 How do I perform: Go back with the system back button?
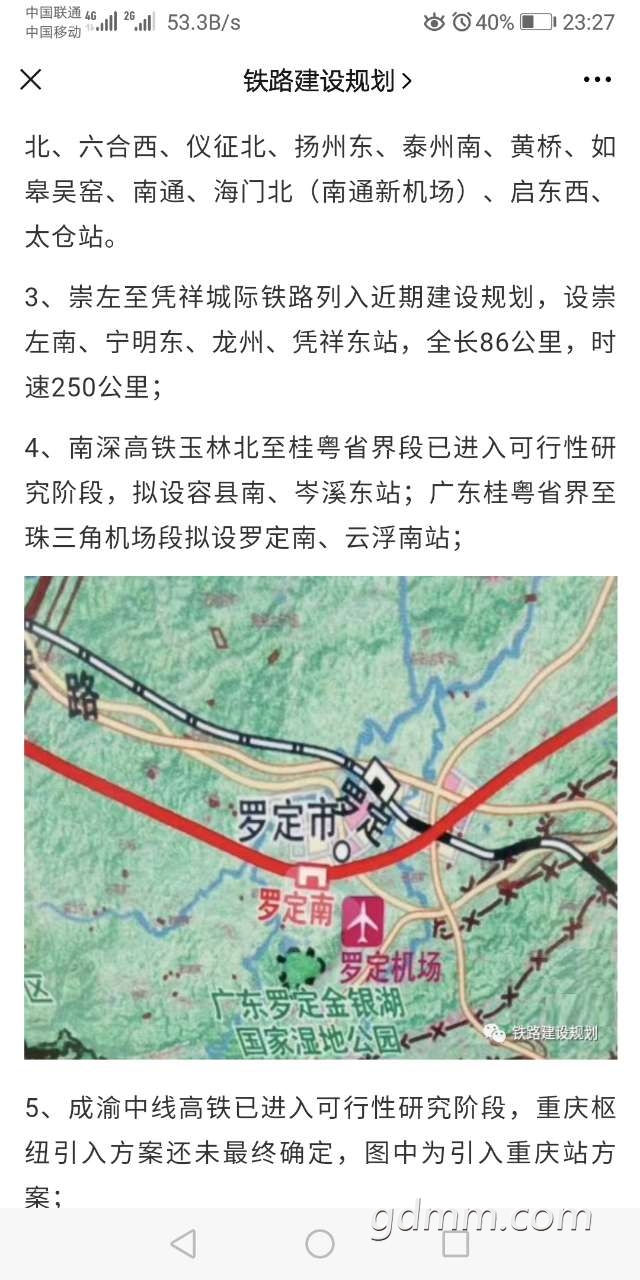click(183, 1243)
